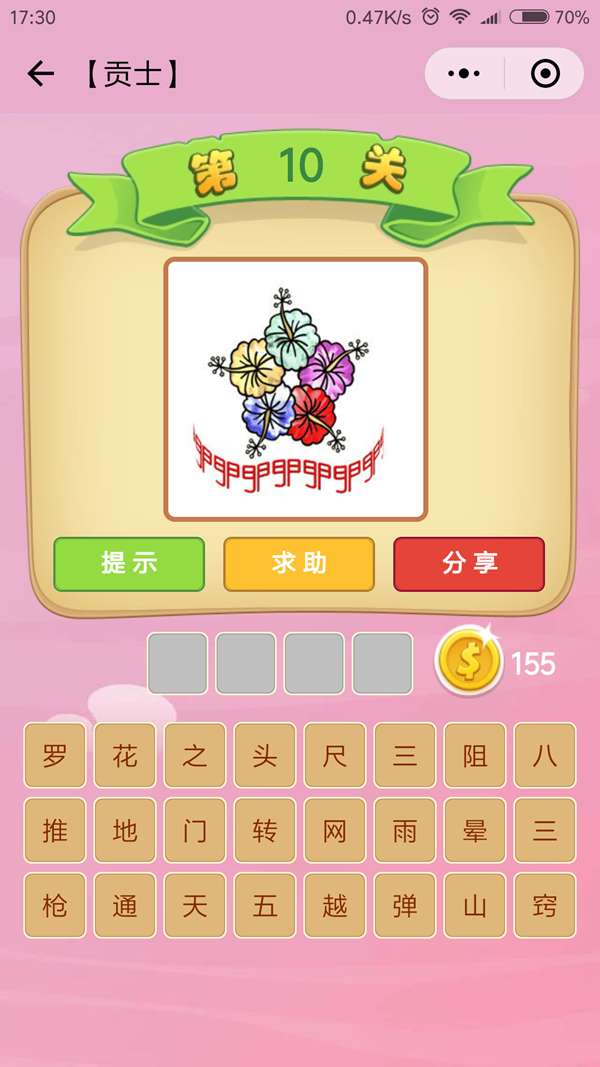Select the character 天
Image resolution: width=600 pixels, height=1067 pixels.
(195, 906)
